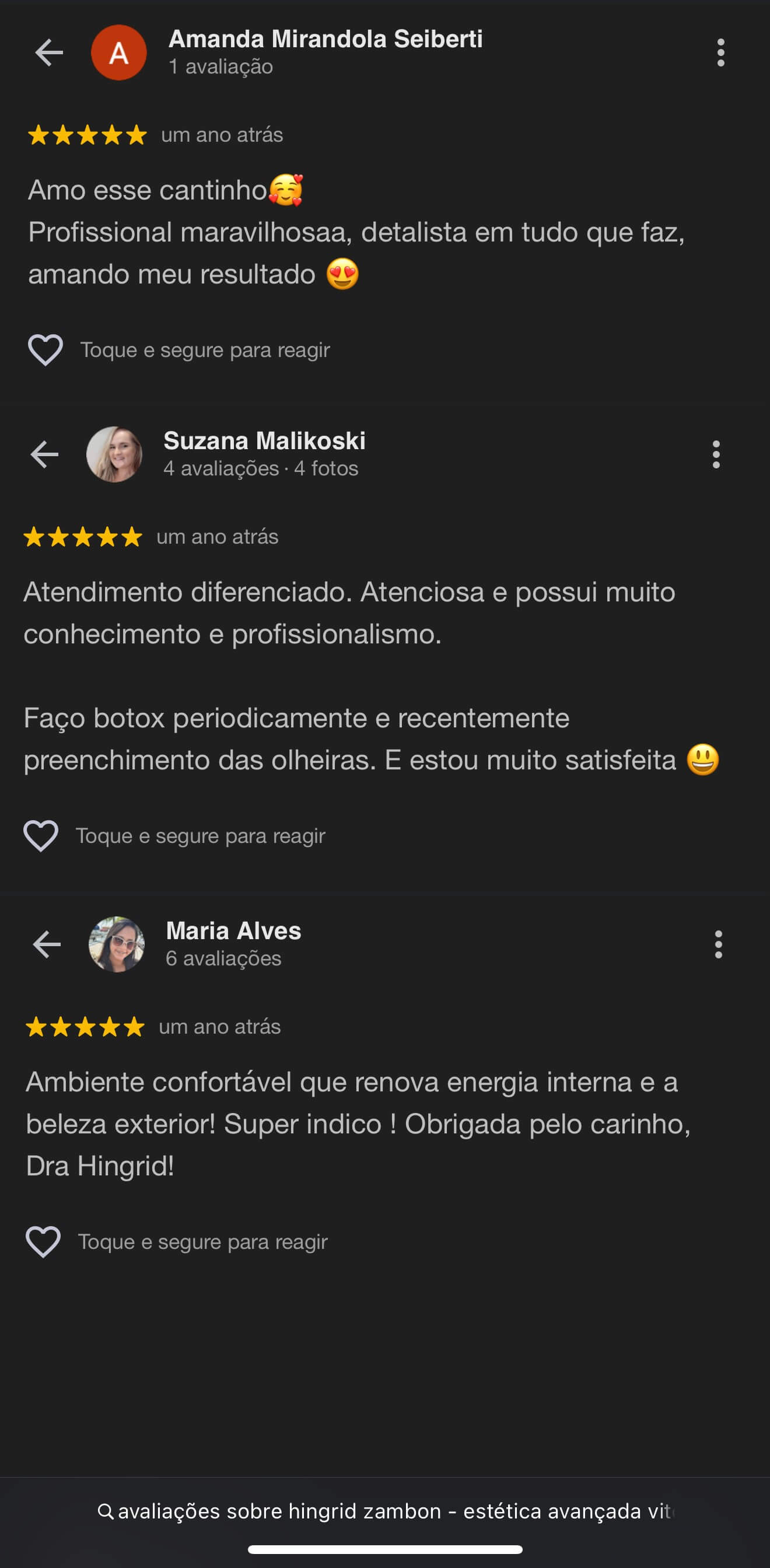The width and height of the screenshot is (770, 1568).
Task: Open Maria Alves's reviewer profile picture
Action: pos(117,944)
